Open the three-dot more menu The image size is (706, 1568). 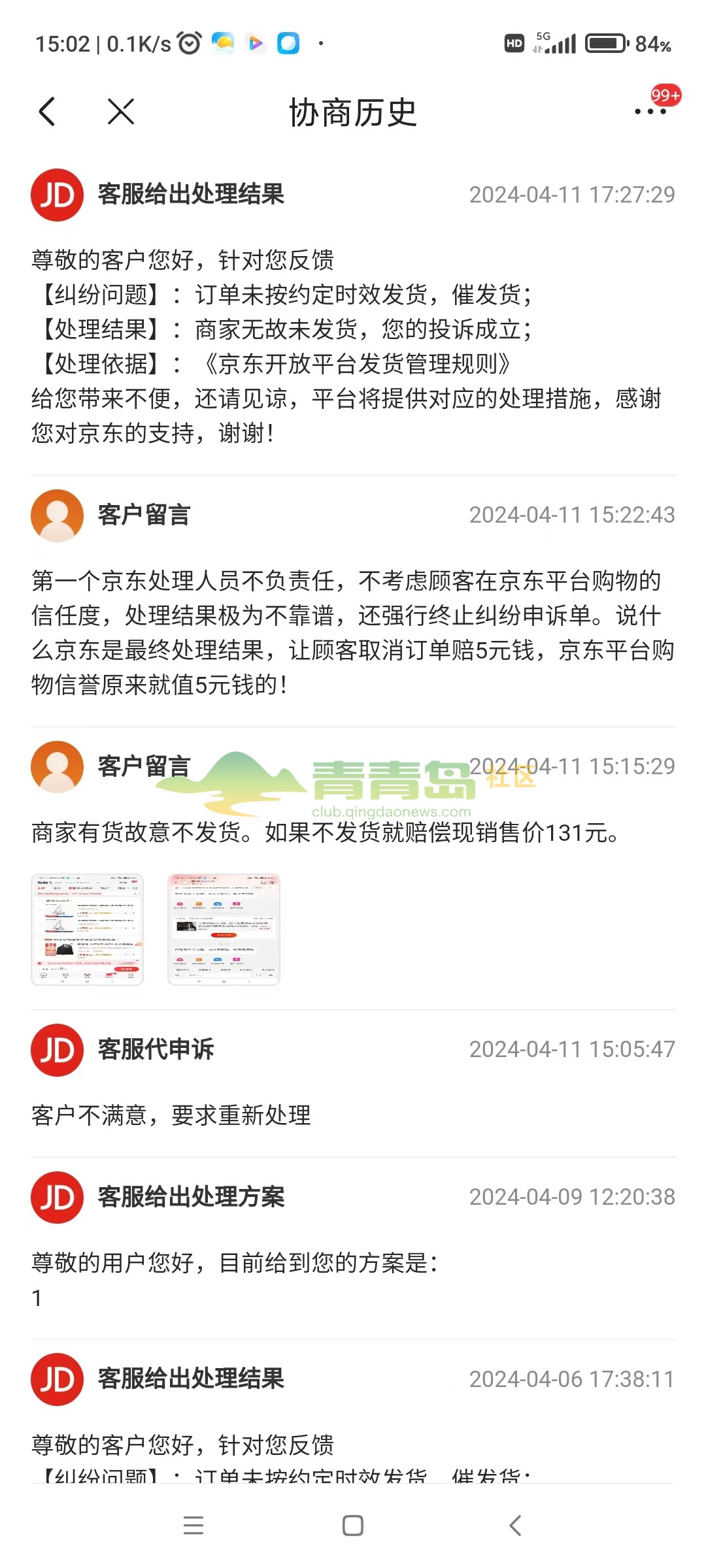click(650, 112)
